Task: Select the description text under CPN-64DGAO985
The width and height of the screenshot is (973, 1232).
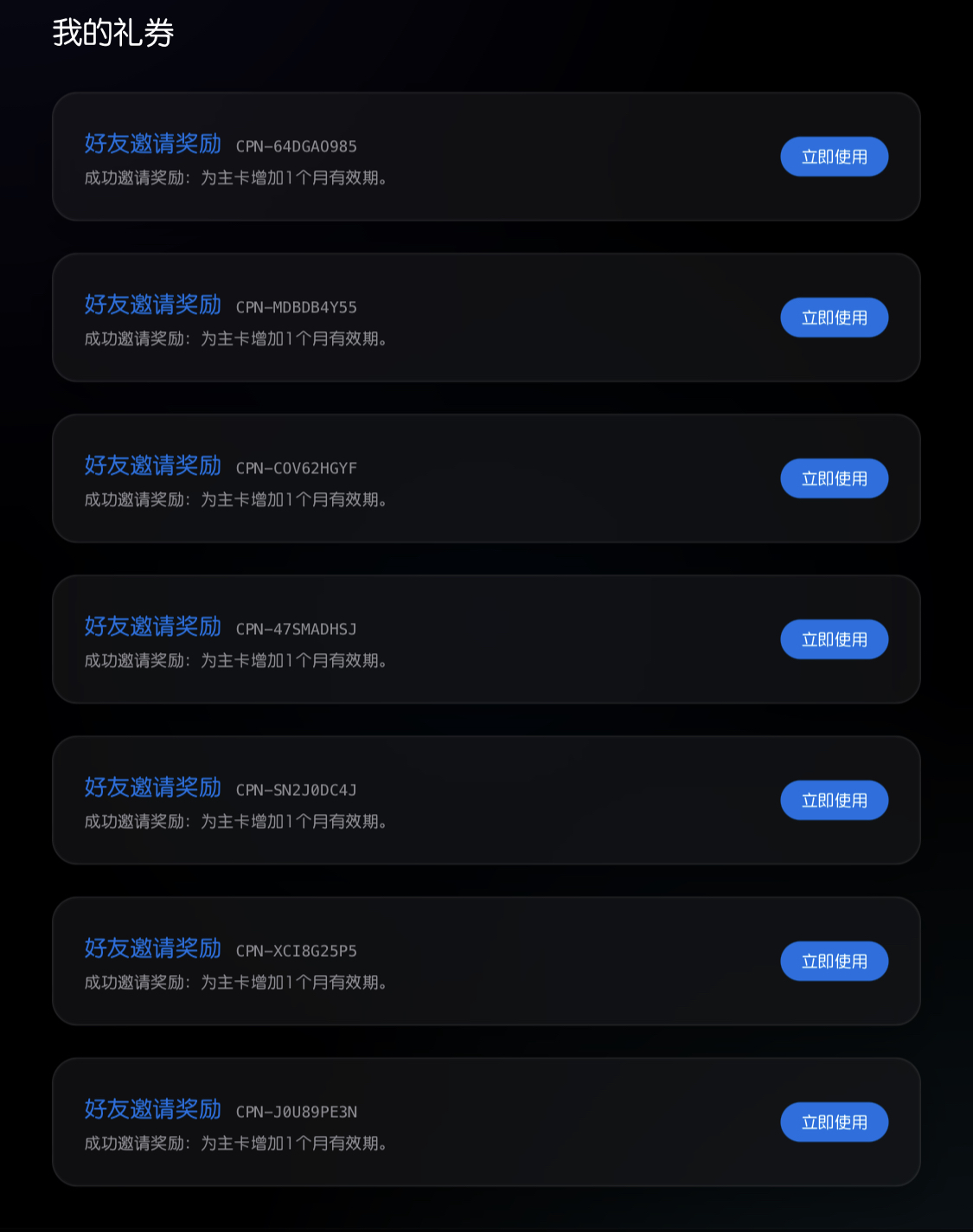Action: [x=235, y=179]
